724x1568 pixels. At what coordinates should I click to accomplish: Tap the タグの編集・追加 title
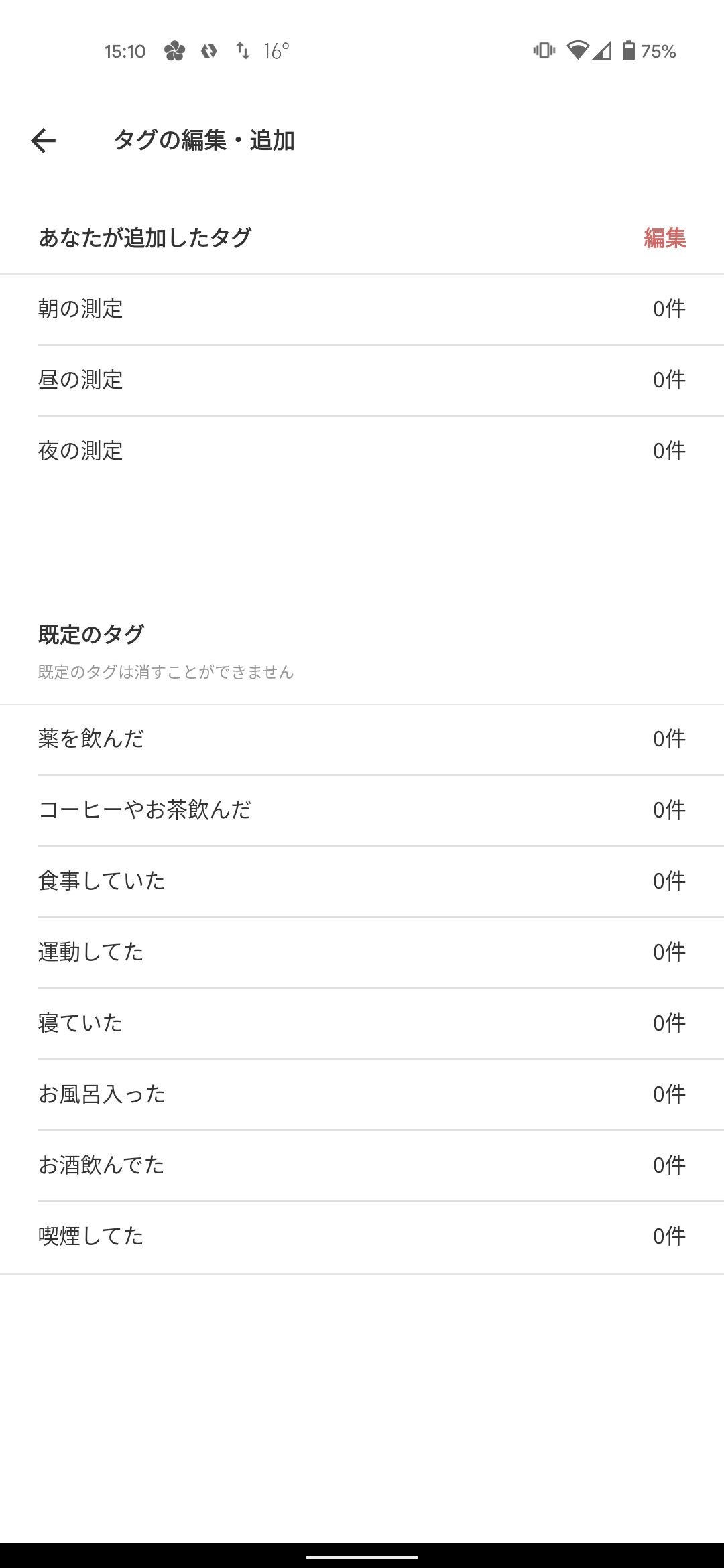click(206, 141)
